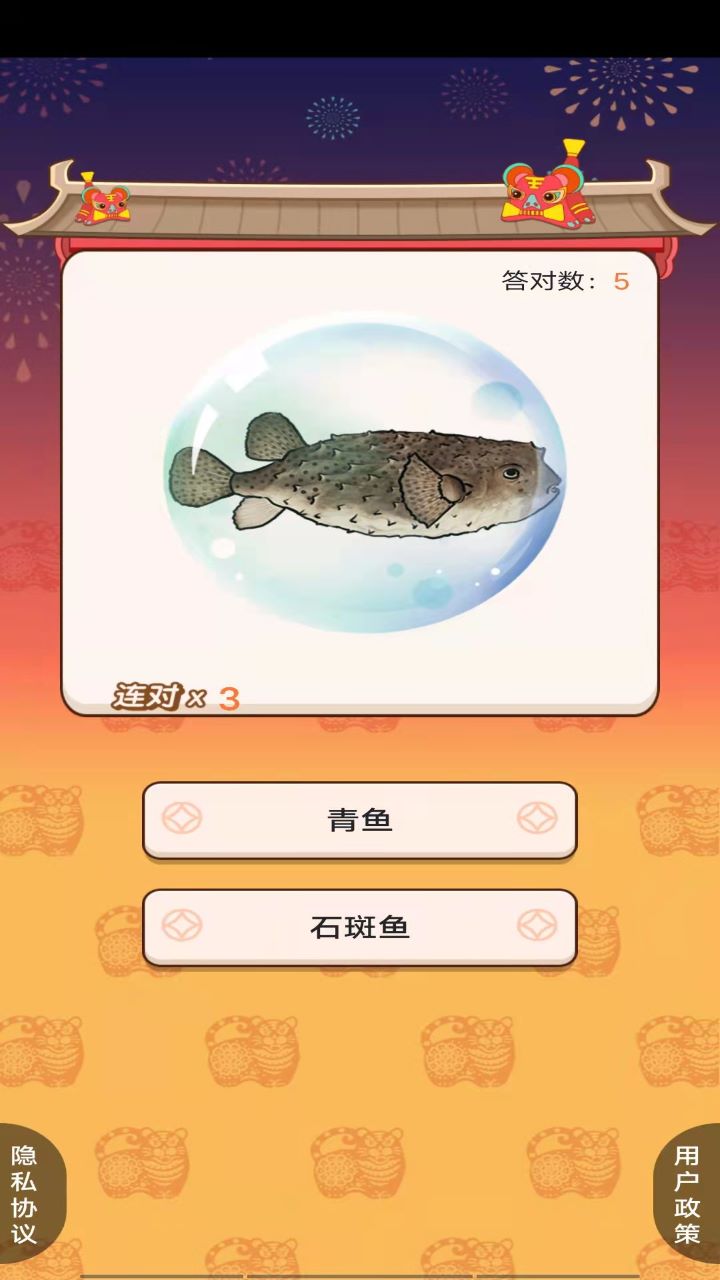Click the 答对数 score label text
720x1280 pixels.
point(545,280)
